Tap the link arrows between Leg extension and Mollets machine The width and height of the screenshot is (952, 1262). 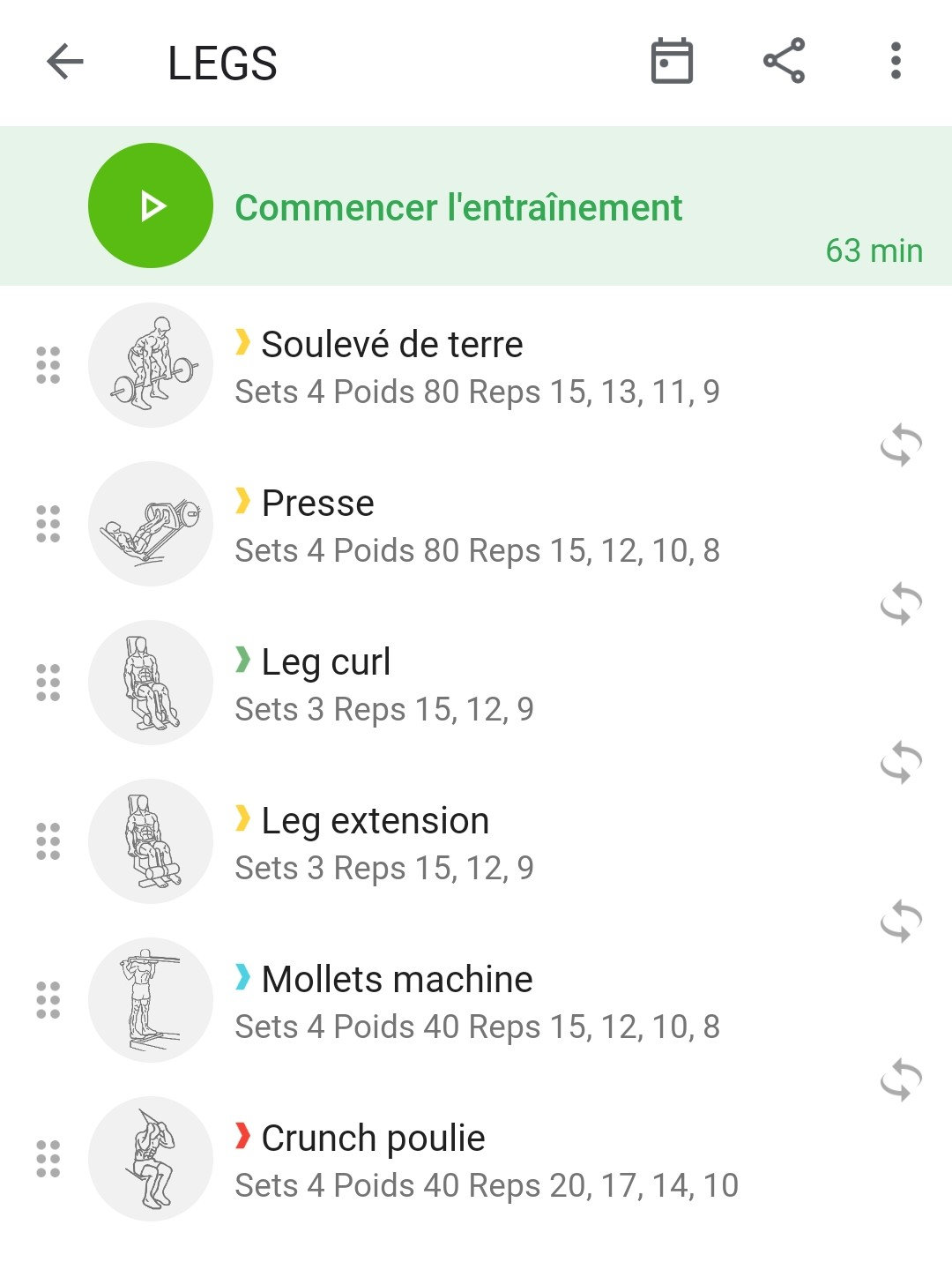coord(901,921)
